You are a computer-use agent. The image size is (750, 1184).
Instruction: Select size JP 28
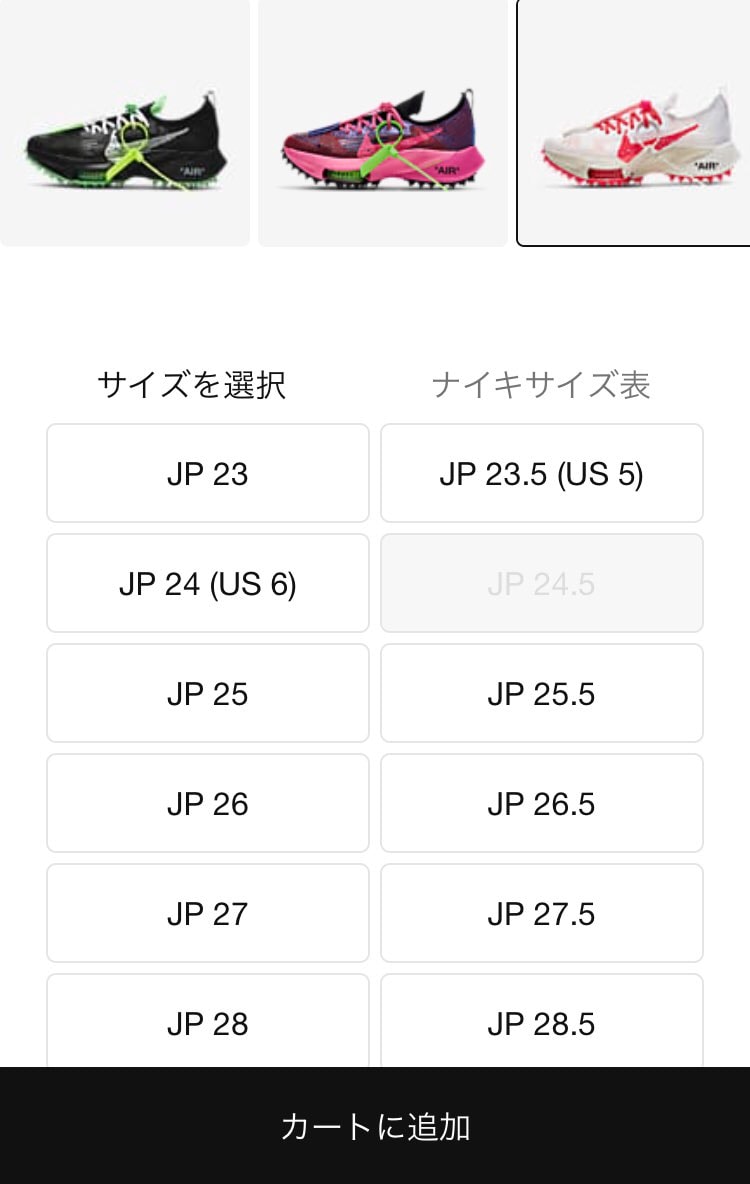coord(207,1023)
